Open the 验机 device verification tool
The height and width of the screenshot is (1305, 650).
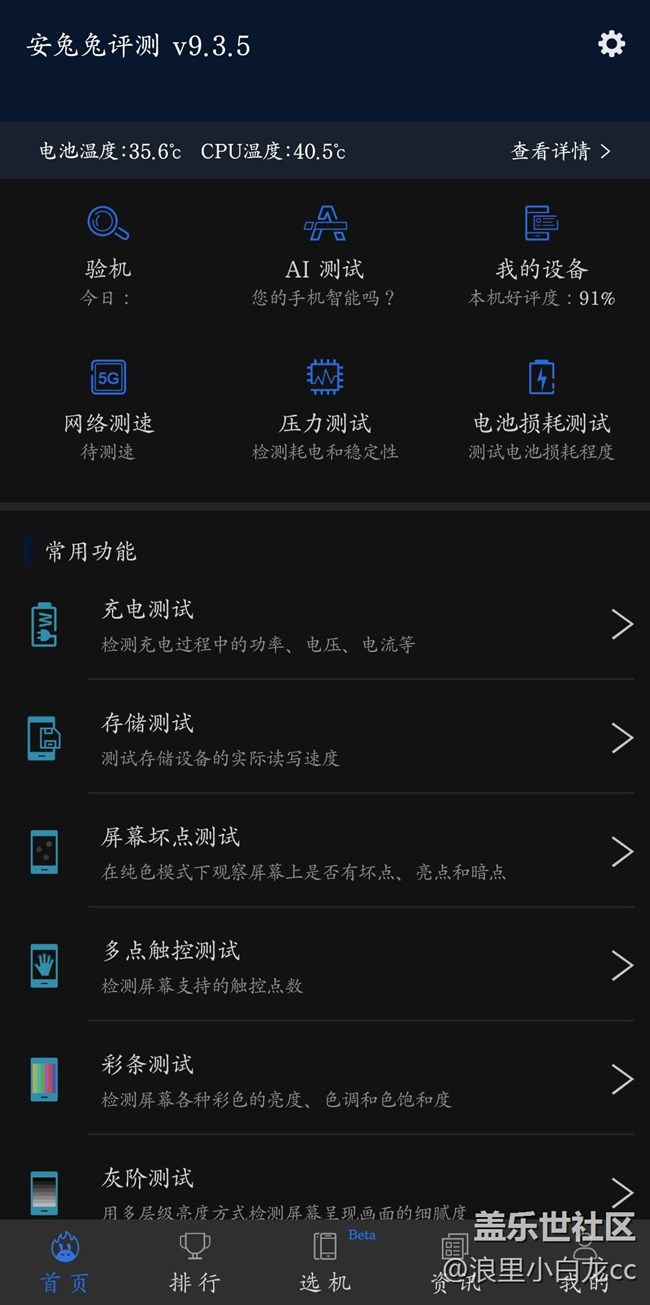(x=108, y=255)
